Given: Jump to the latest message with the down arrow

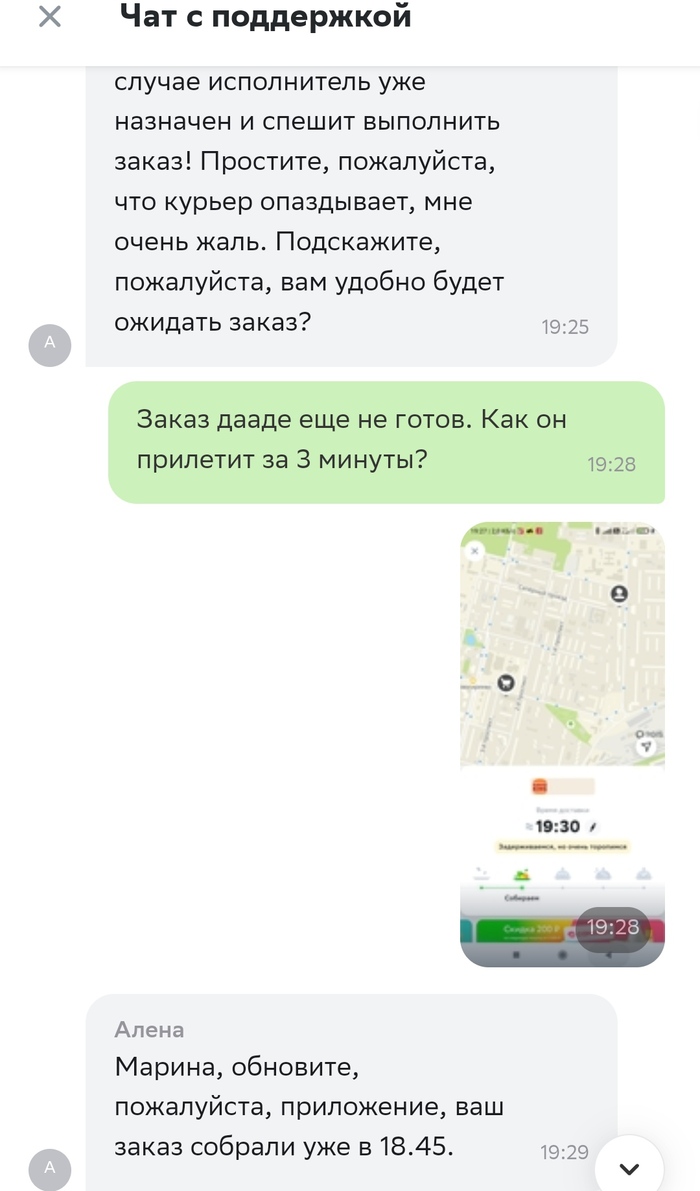Looking at the screenshot, I should point(629,1167).
